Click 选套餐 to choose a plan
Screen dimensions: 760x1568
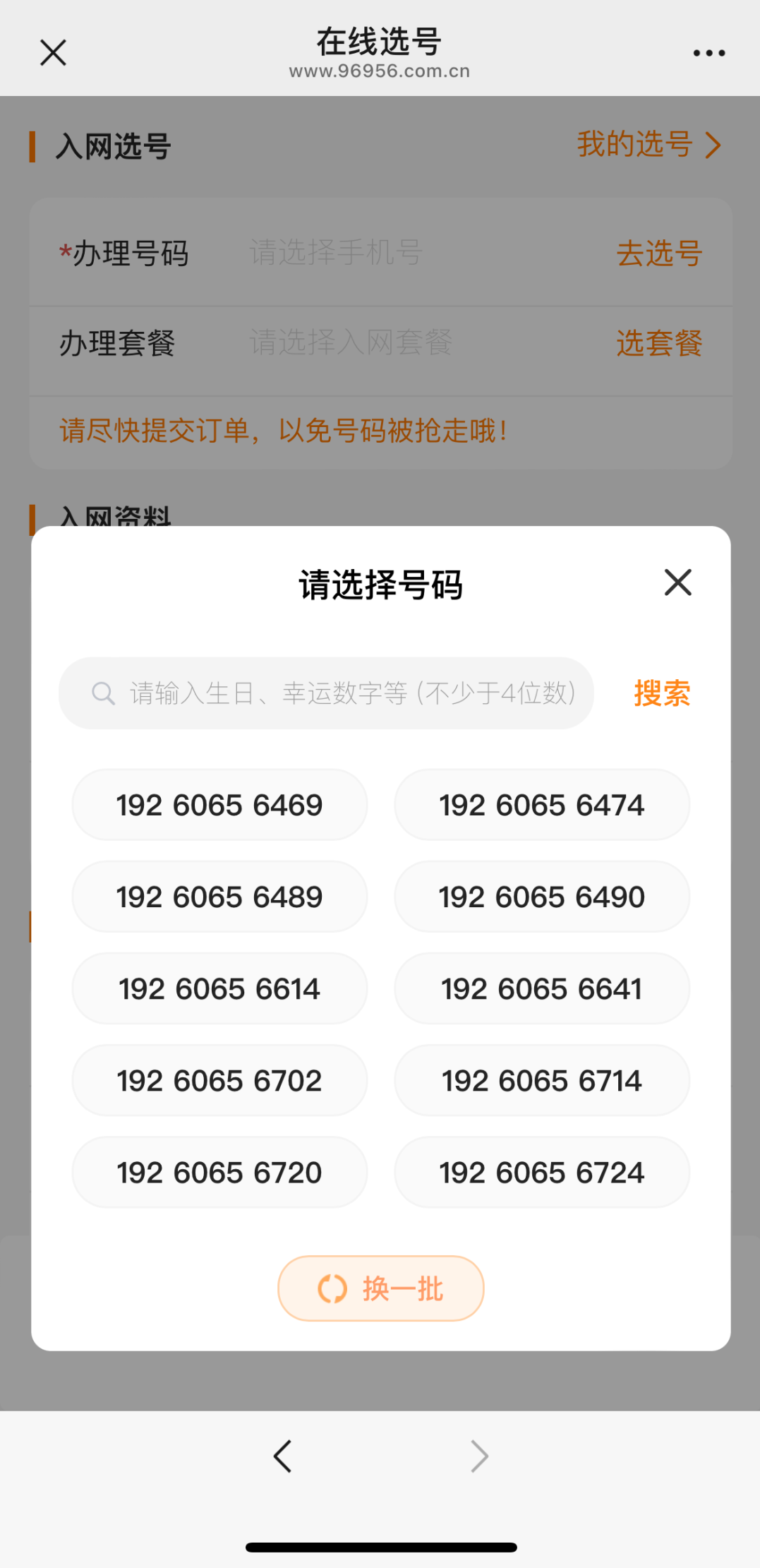pyautogui.click(x=658, y=344)
